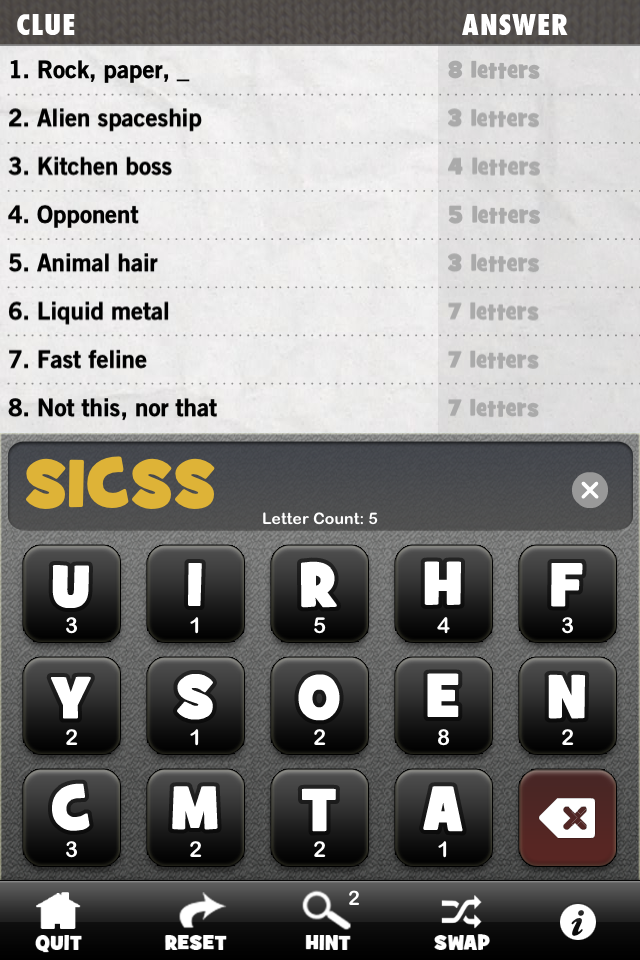The height and width of the screenshot is (960, 640).
Task: Tap the letter T tile
Action: click(x=319, y=817)
